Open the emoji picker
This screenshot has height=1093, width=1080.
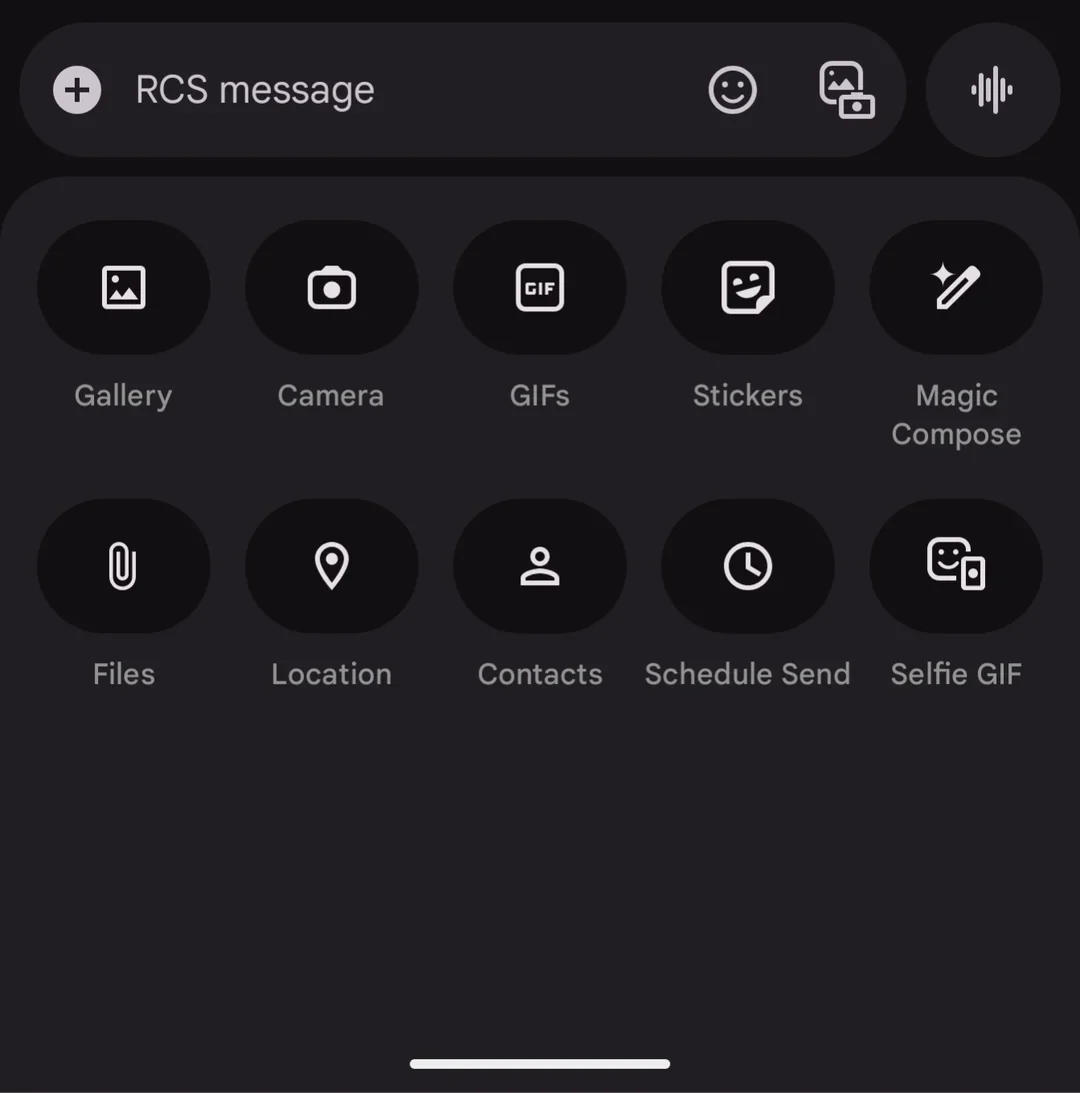[x=732, y=90]
